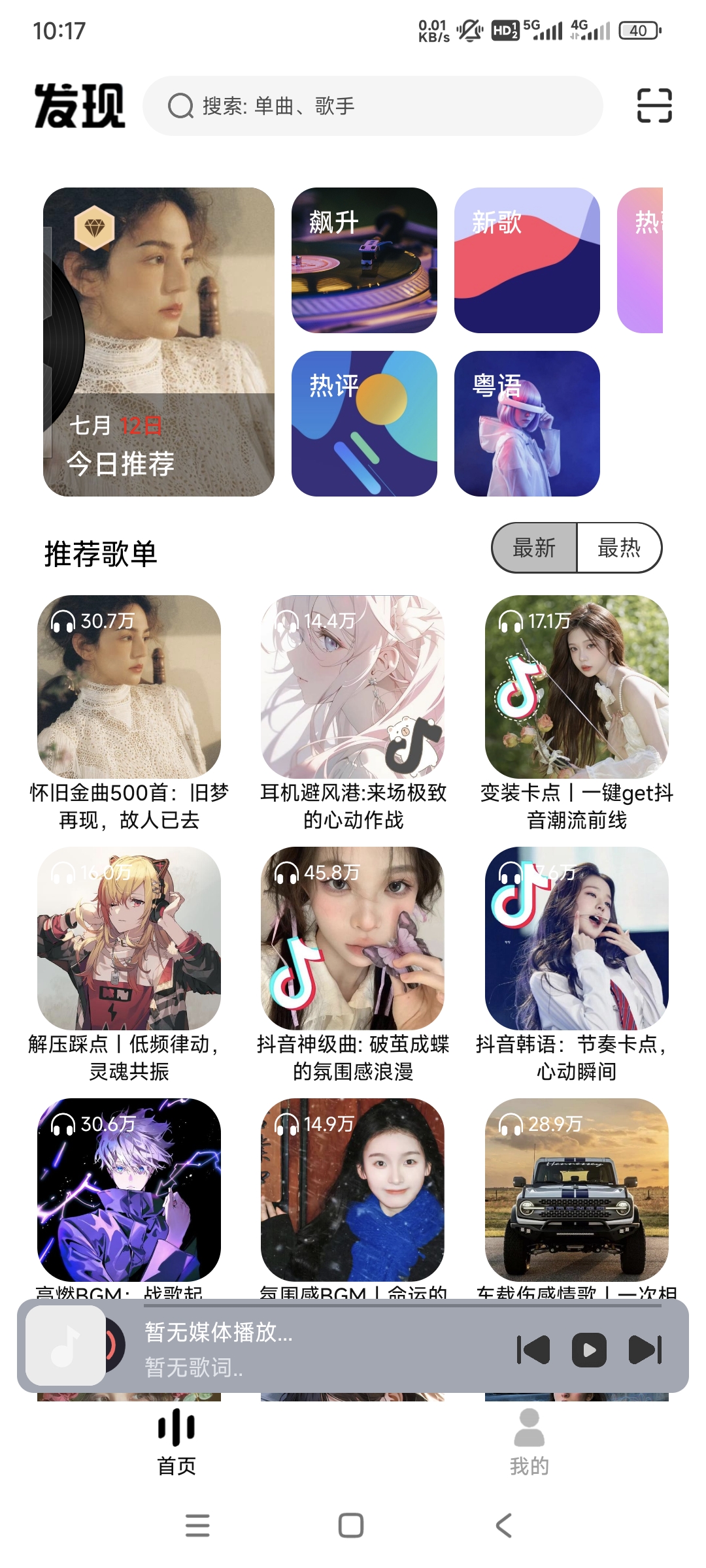Open playlist 抖音神级曲 破茧成蝶
The width and height of the screenshot is (706, 1568).
coord(352,938)
